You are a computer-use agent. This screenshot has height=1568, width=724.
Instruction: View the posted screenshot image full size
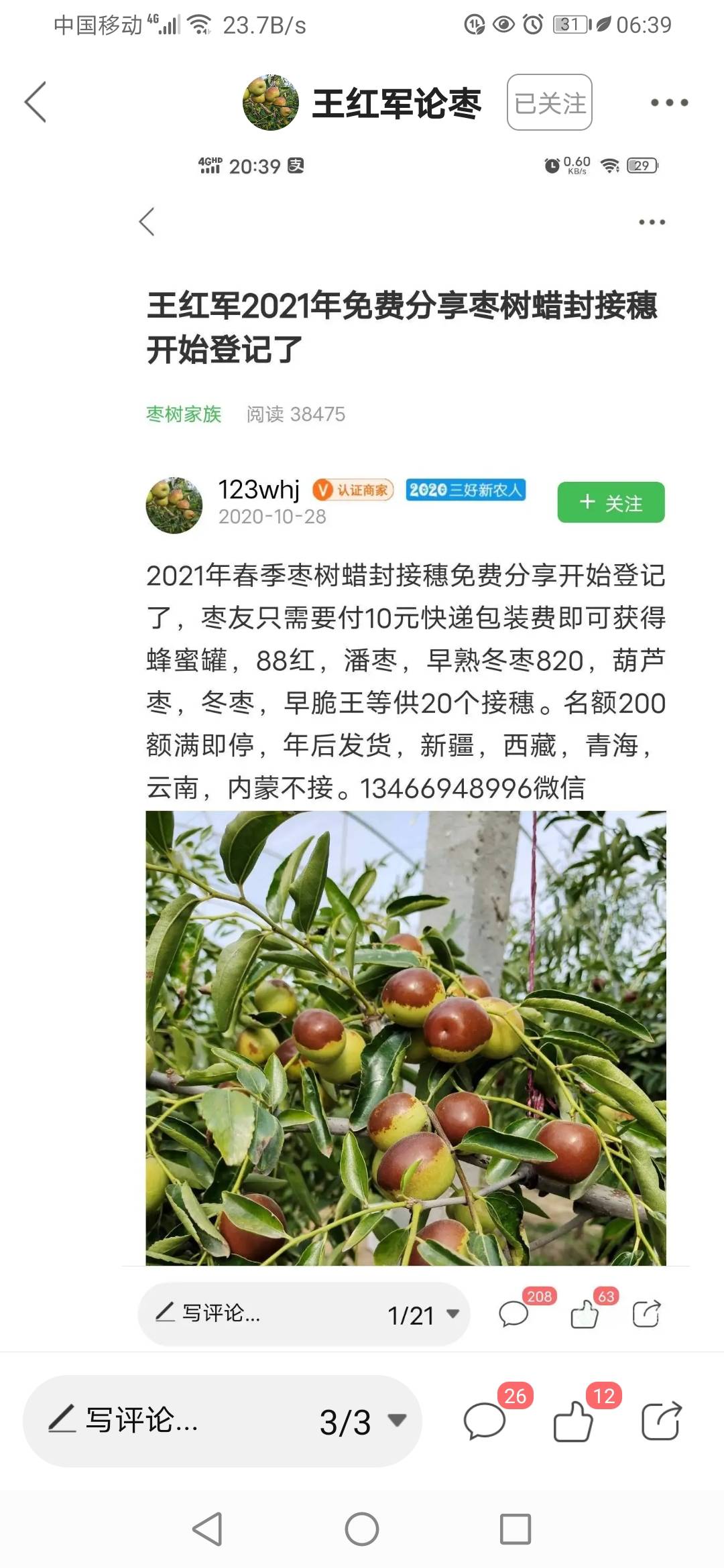coord(406,737)
